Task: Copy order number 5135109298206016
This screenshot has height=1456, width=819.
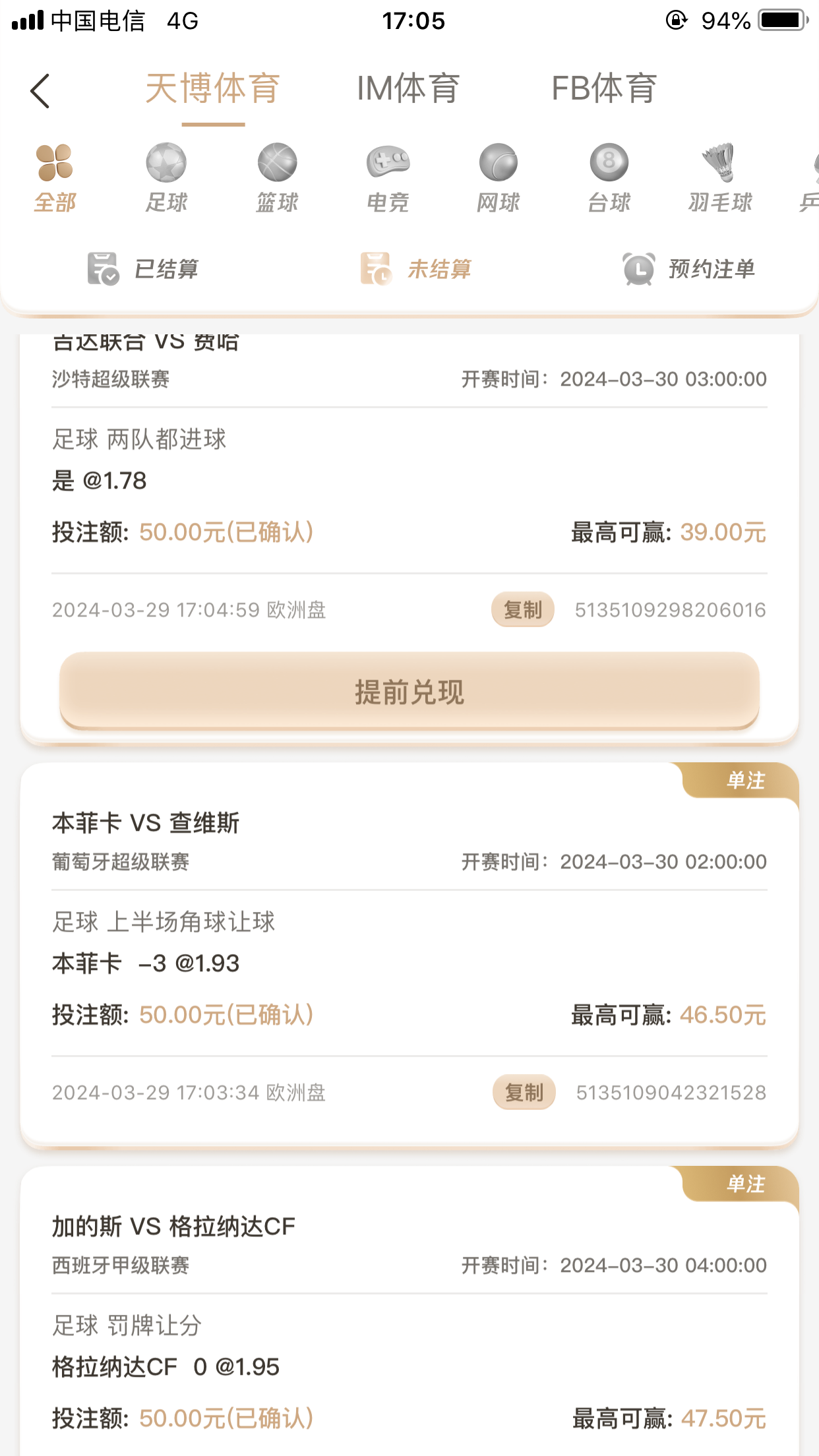Action: click(522, 610)
